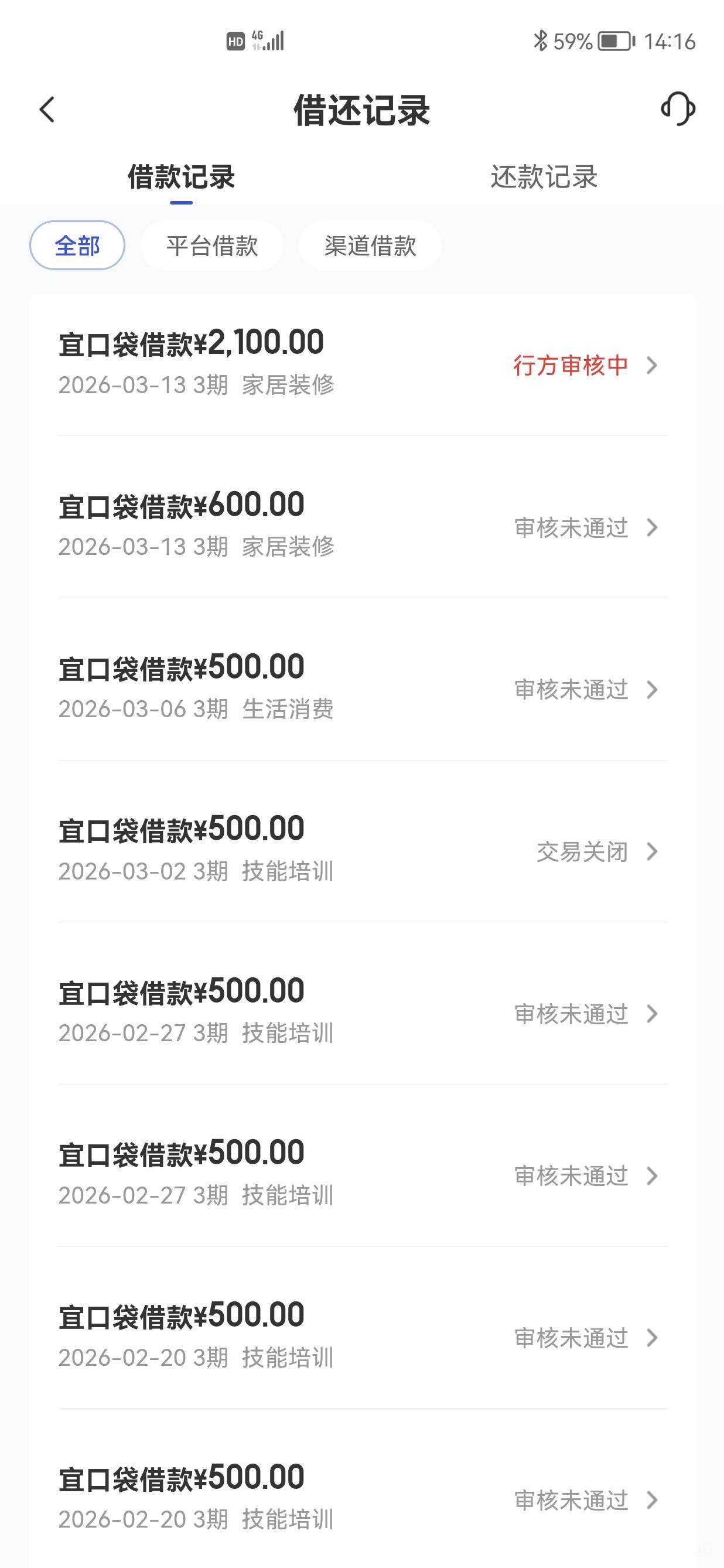Open the 2026-03-06 生活消费 loan record
This screenshot has height=1568, width=724.
point(363,688)
